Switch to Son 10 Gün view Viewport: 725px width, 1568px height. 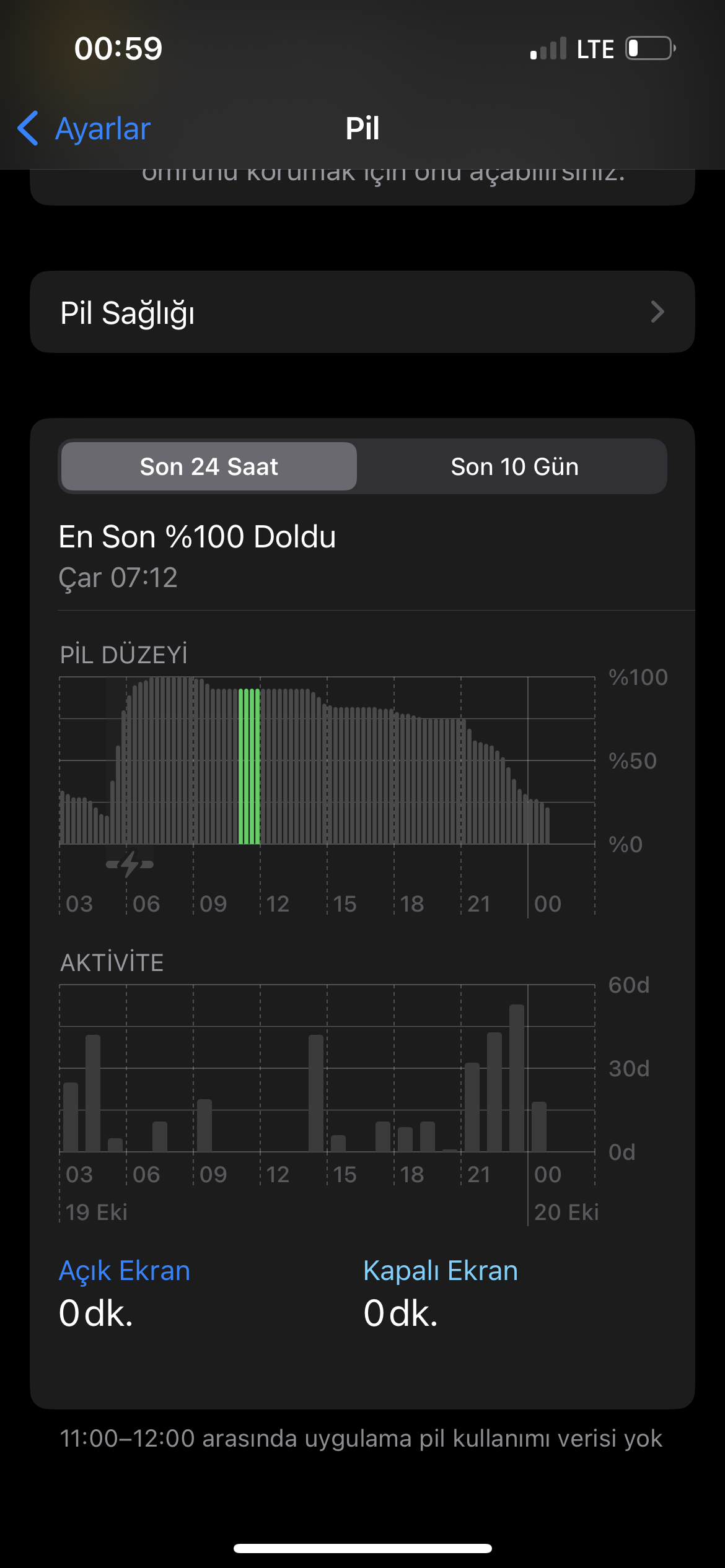click(514, 466)
